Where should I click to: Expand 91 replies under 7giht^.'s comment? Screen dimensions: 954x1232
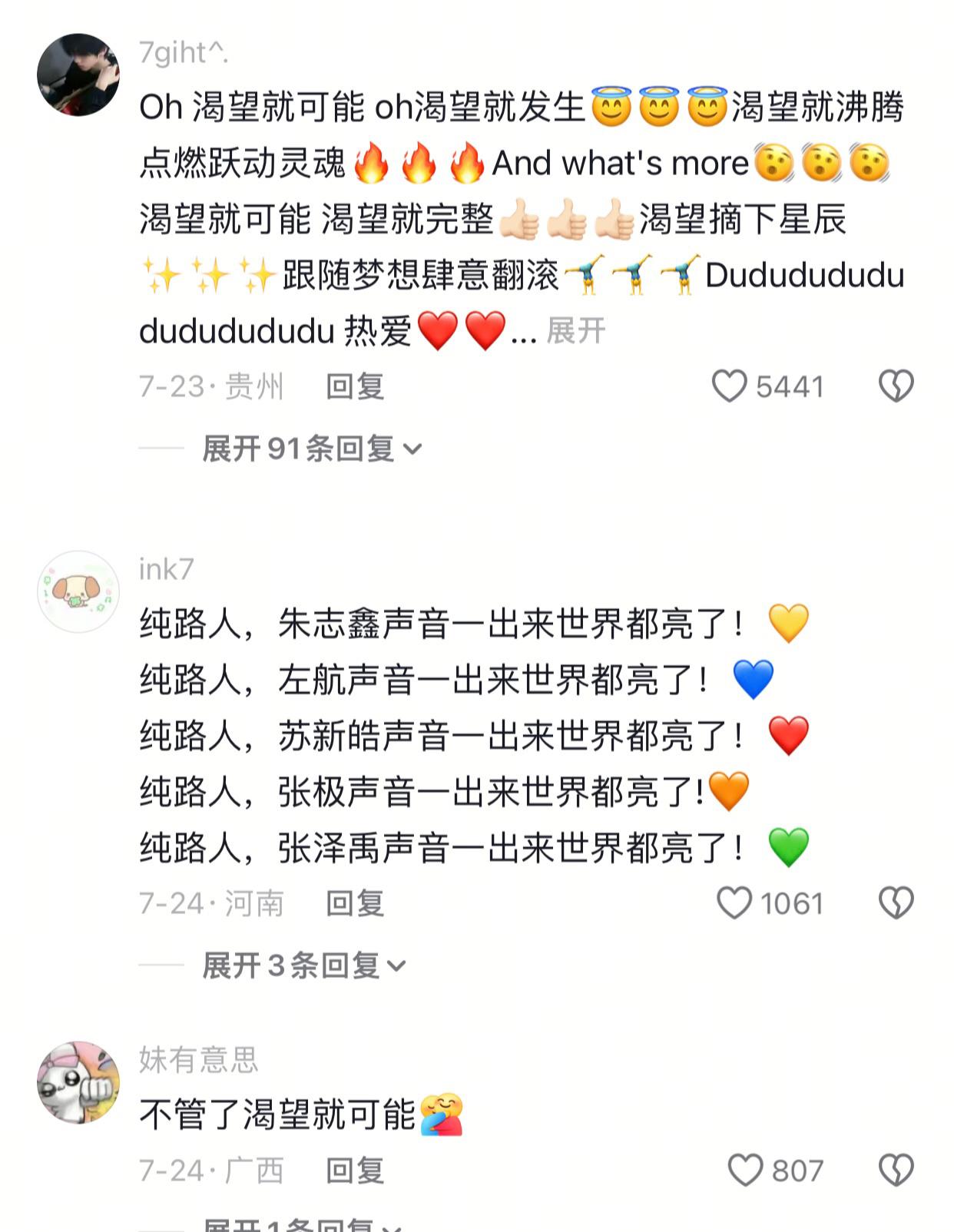pyautogui.click(x=311, y=449)
